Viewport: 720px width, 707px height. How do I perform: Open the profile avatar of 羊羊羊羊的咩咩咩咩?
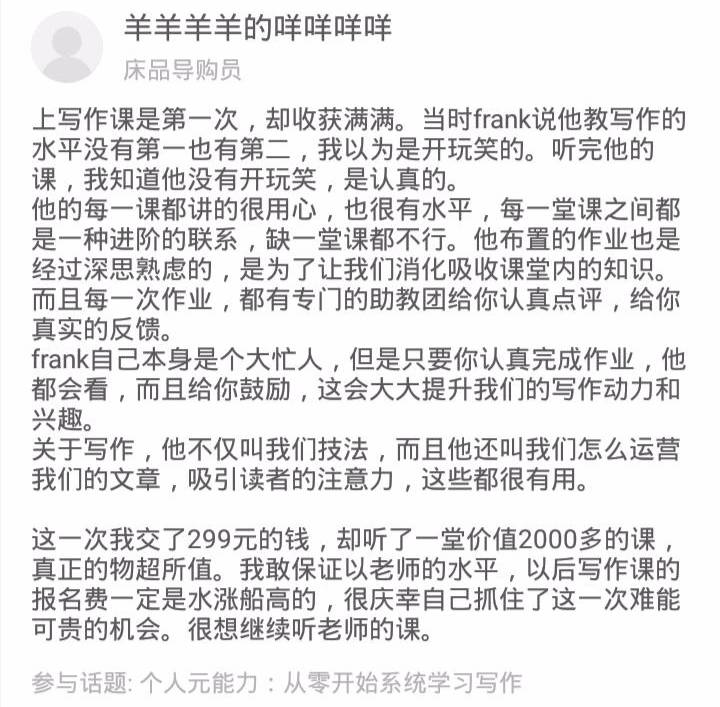(68, 47)
